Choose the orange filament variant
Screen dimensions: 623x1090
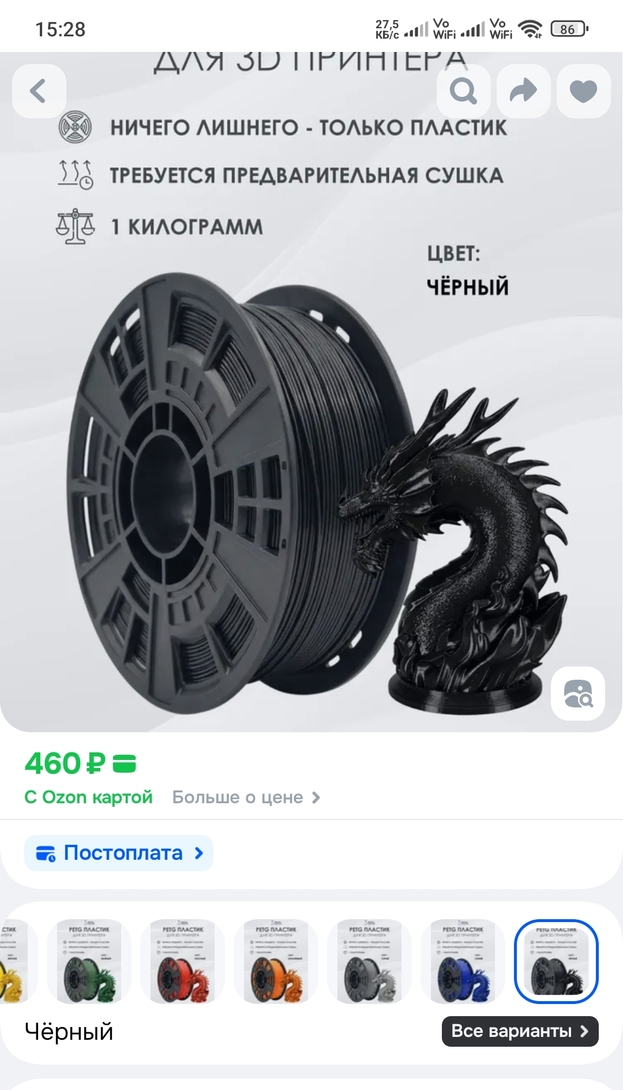coord(276,961)
